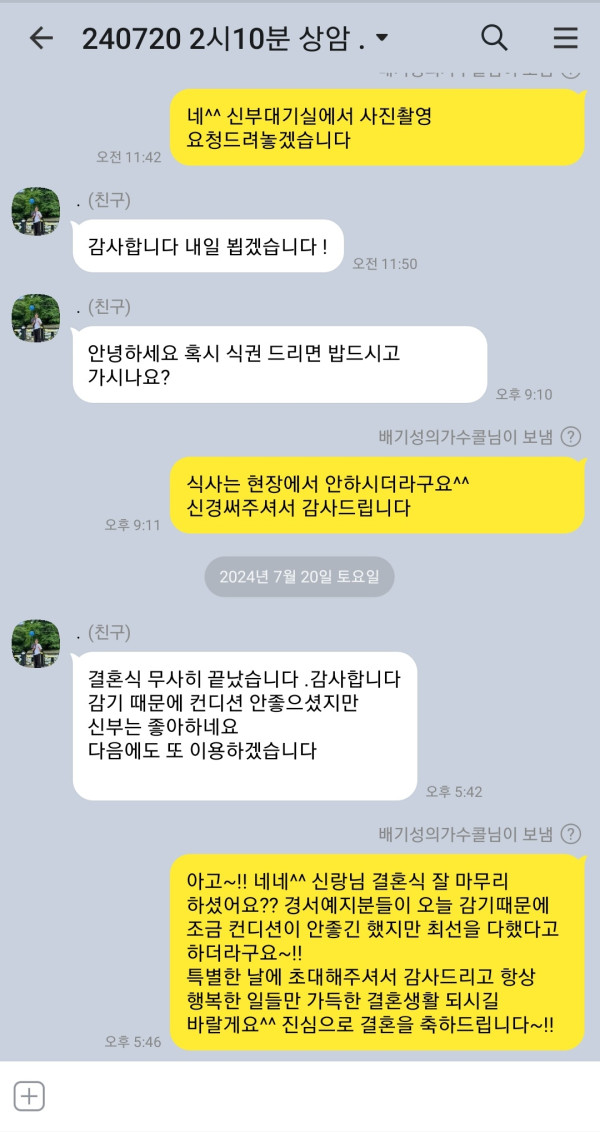Tap the help icon above the '아고~!! 네네' message
Viewport: 600px width, 1132px height.
(x=570, y=833)
